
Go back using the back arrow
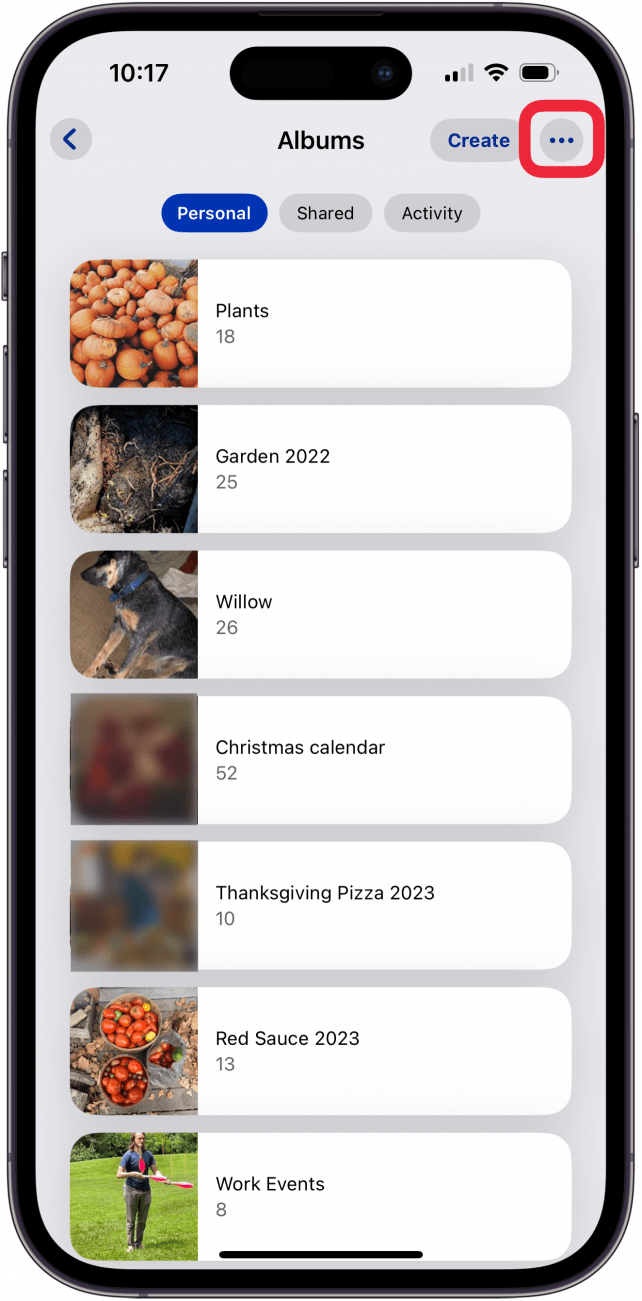70,140
